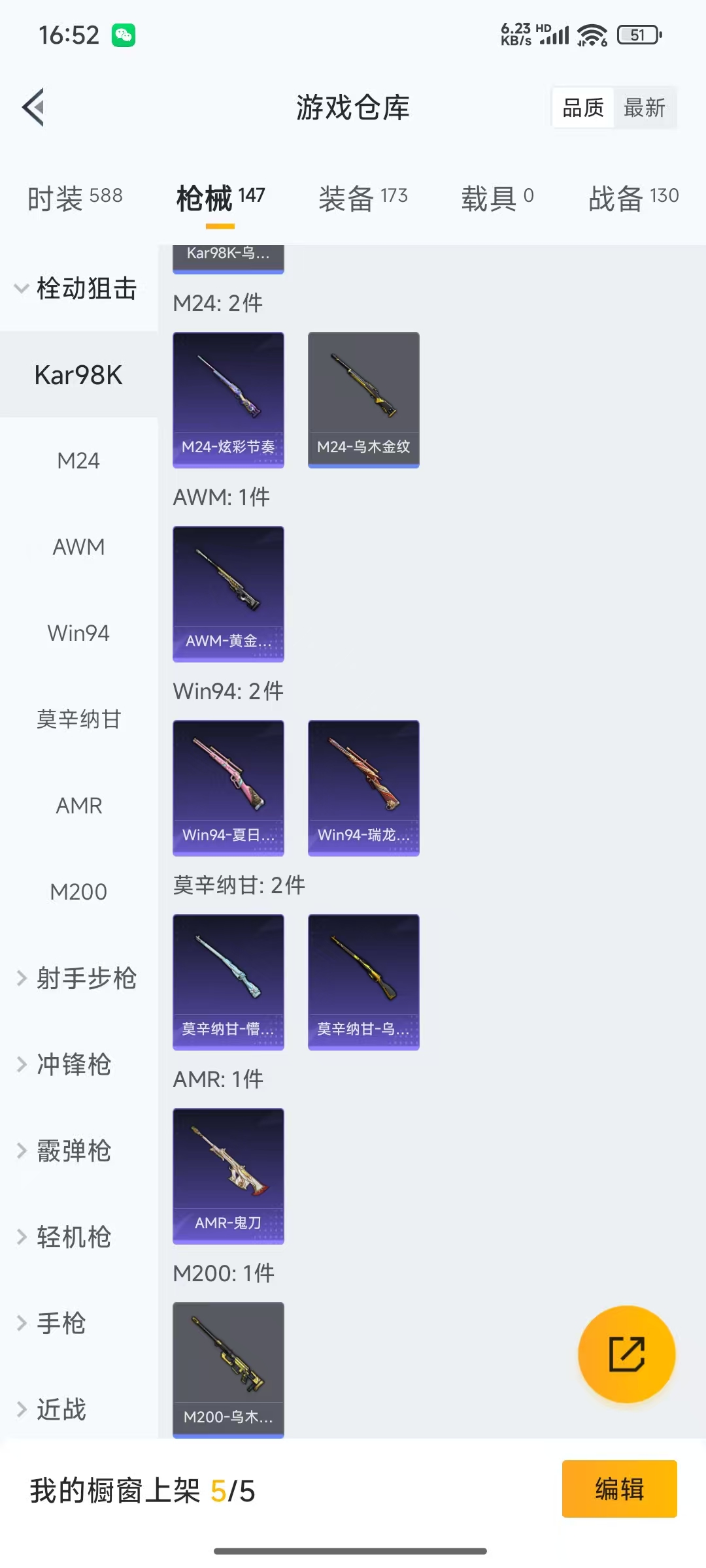View the AMR-鬼刀 skin

tap(228, 1176)
